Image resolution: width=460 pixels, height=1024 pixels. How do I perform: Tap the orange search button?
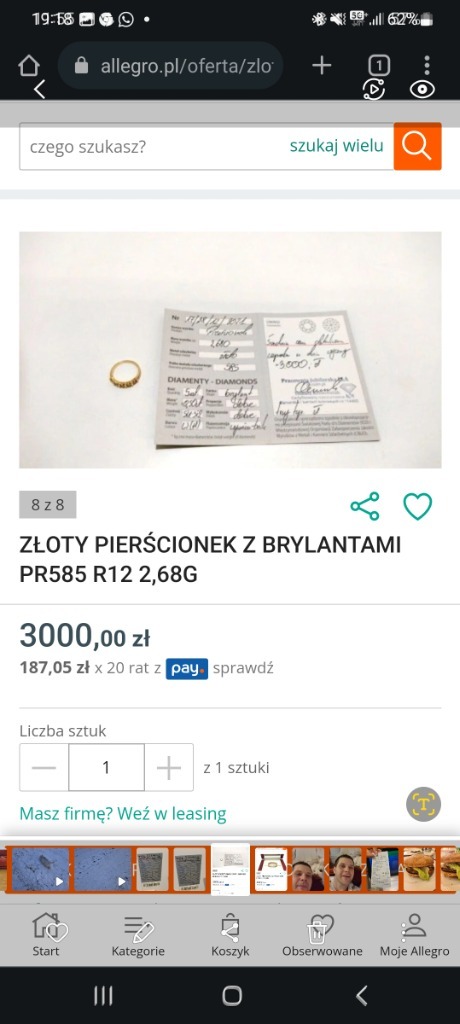[x=418, y=146]
